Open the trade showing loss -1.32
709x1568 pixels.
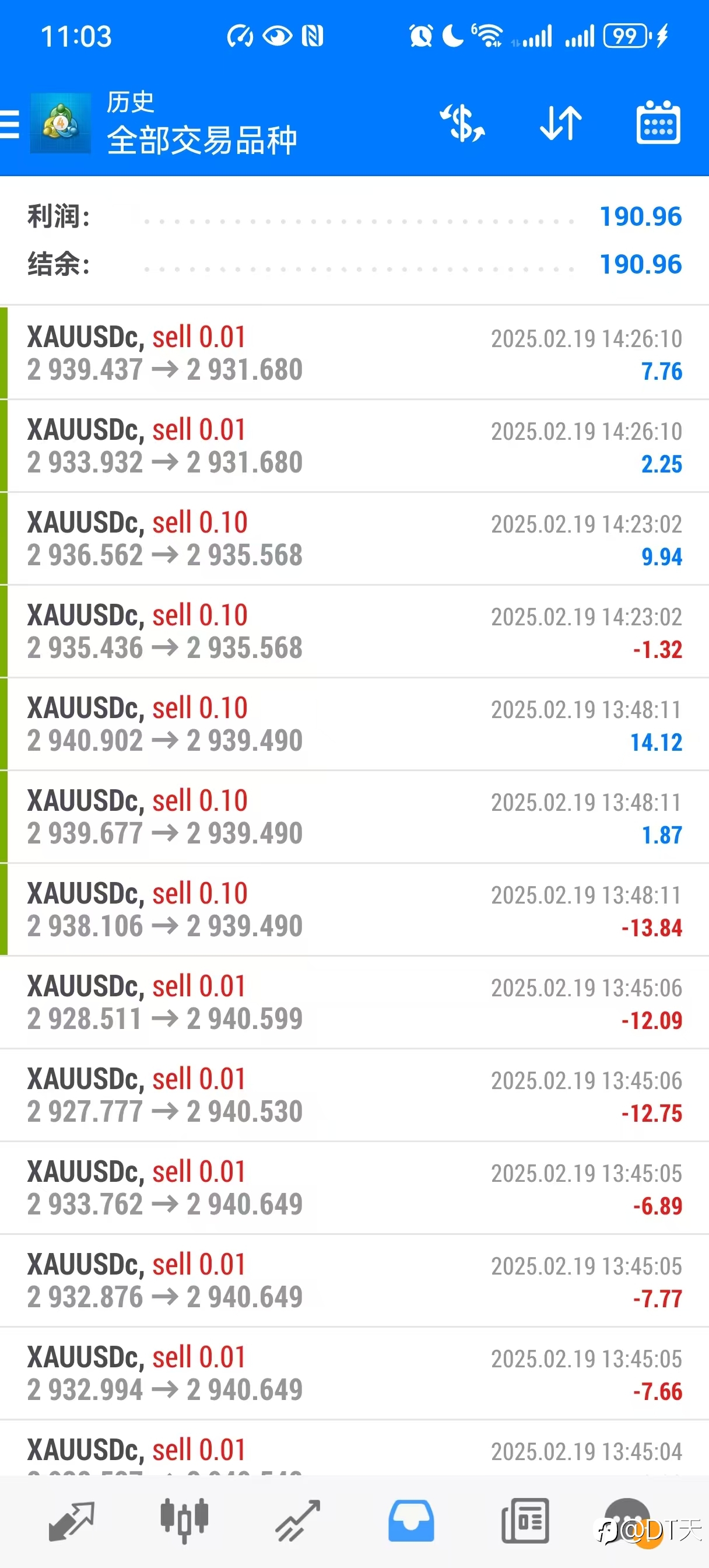pyautogui.click(x=354, y=632)
